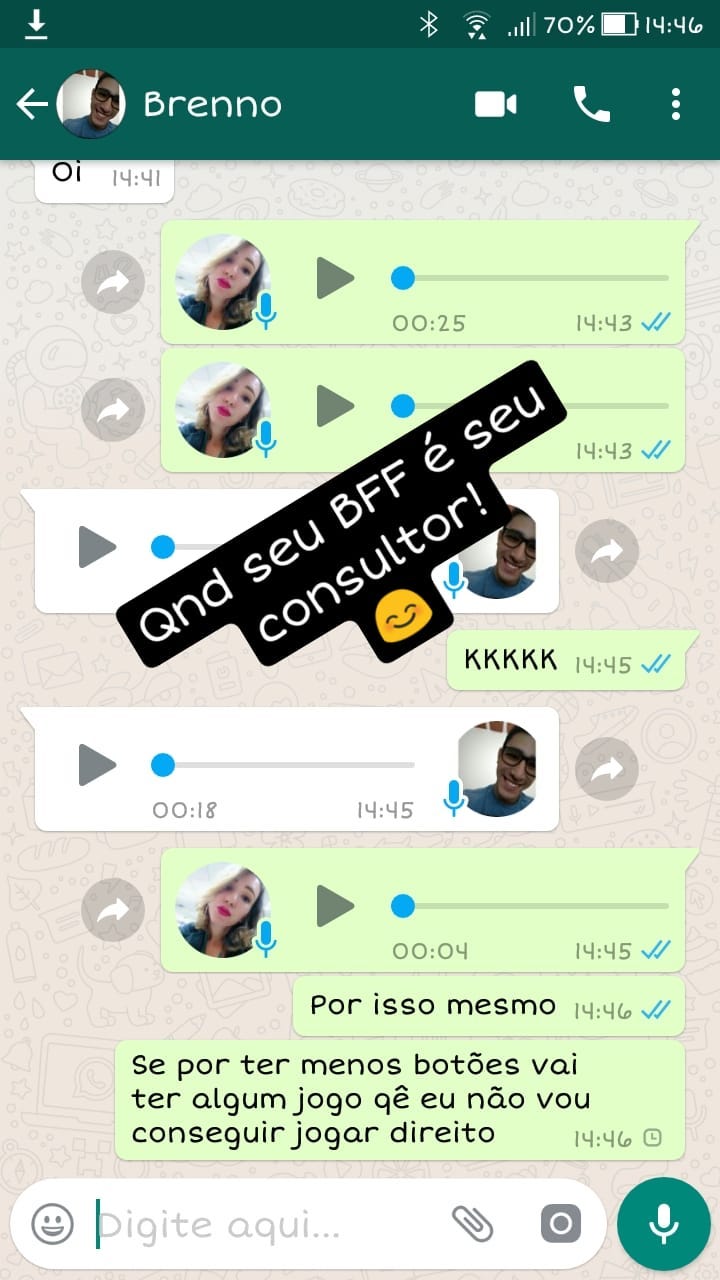Forward the 00:18 voice message
The width and height of the screenshot is (720, 1280).
607,769
